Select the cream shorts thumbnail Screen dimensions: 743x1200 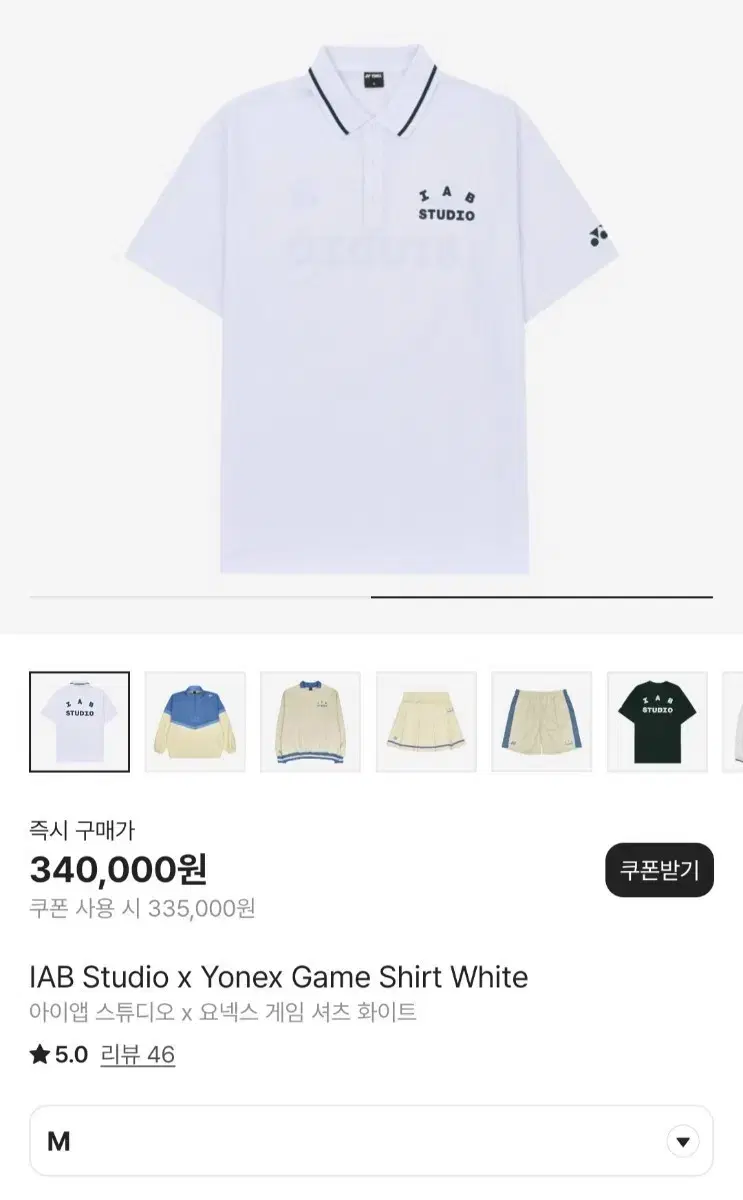pos(541,720)
